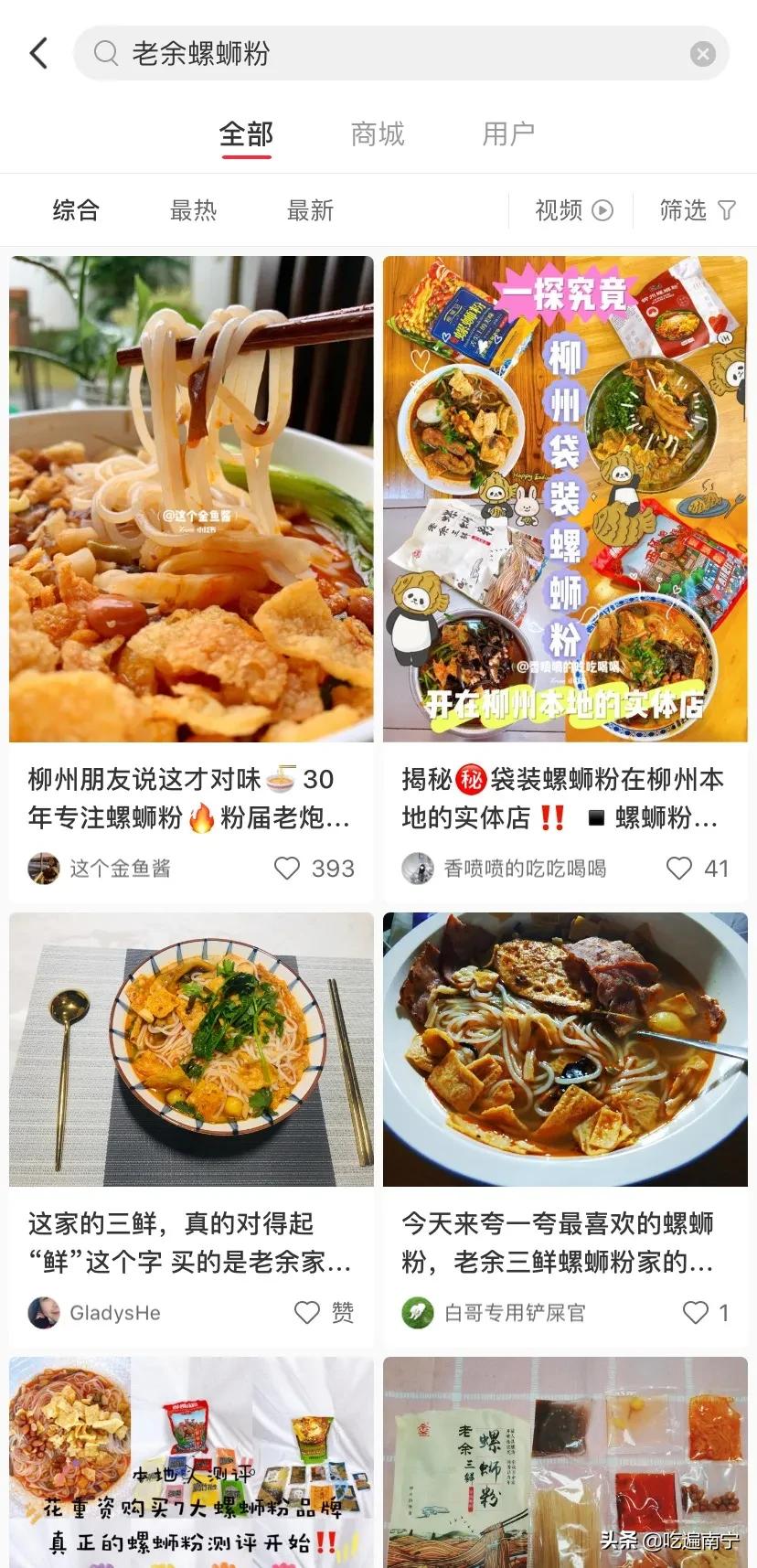Viewport: 757px width, 1568px height.
Task: Click the magnifier icon in search bar
Action: (106, 53)
